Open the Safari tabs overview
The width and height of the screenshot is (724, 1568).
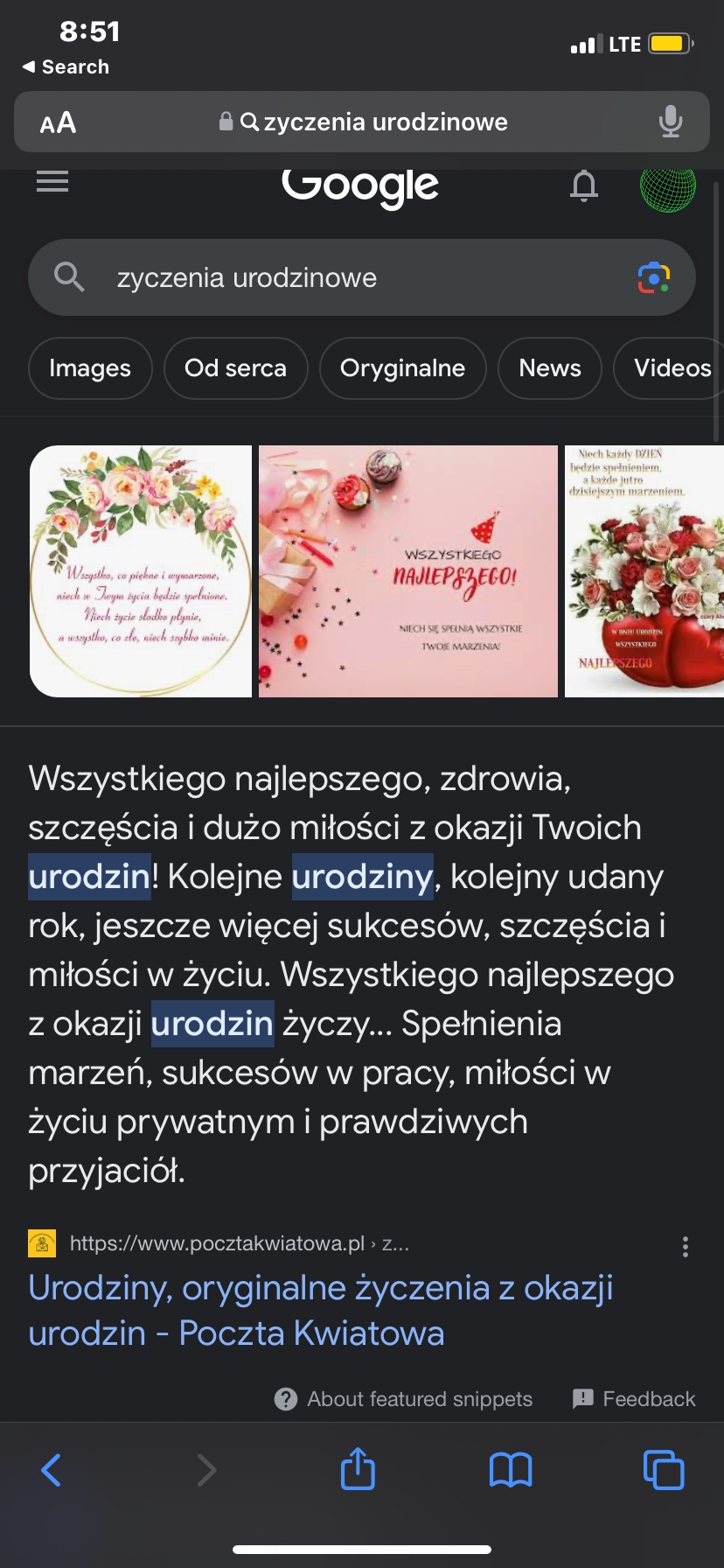click(x=664, y=1469)
